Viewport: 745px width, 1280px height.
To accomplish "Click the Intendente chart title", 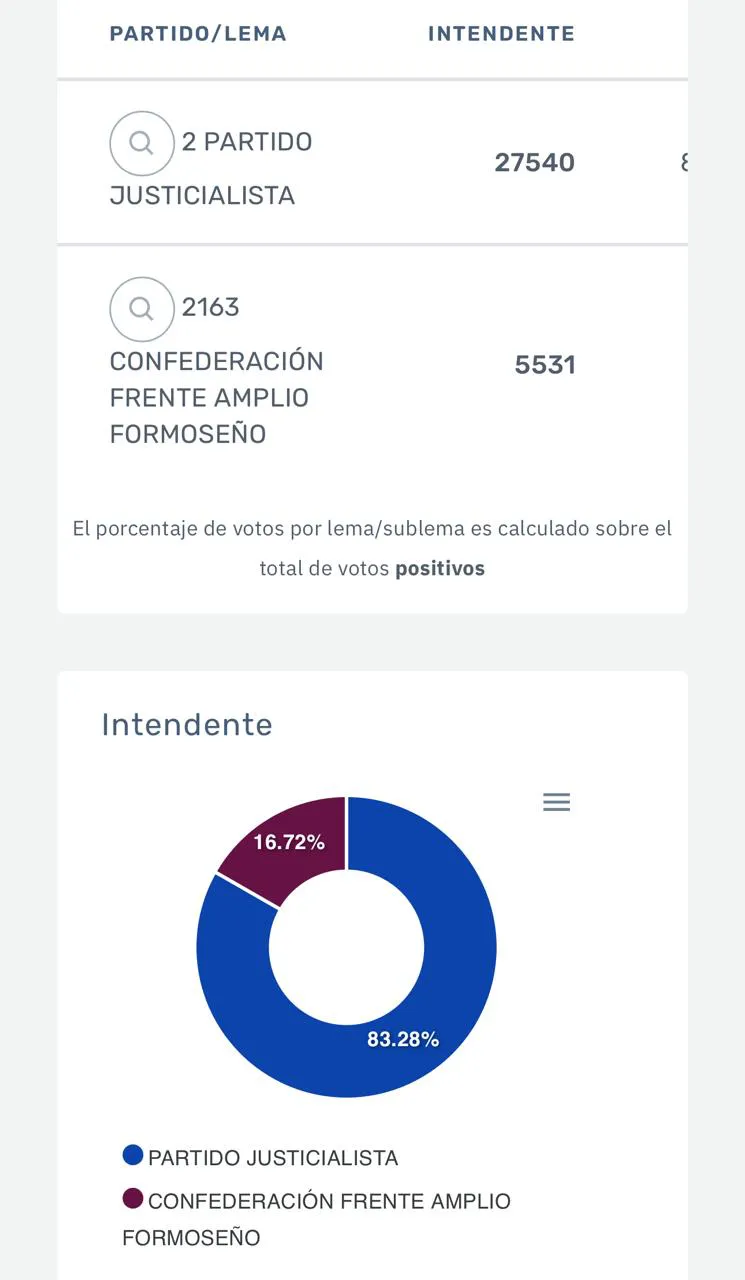I will 187,724.
